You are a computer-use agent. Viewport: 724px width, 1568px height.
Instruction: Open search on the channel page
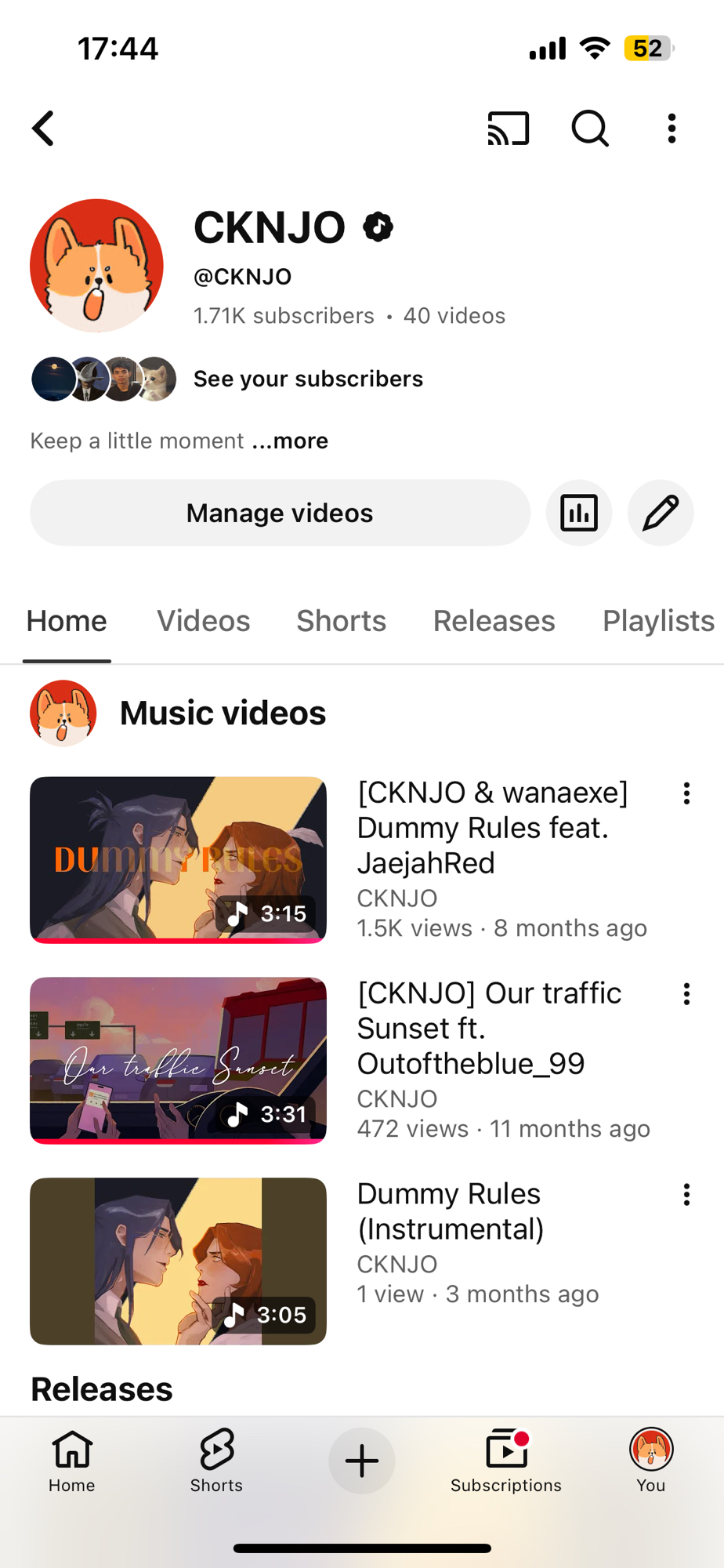[x=589, y=129]
